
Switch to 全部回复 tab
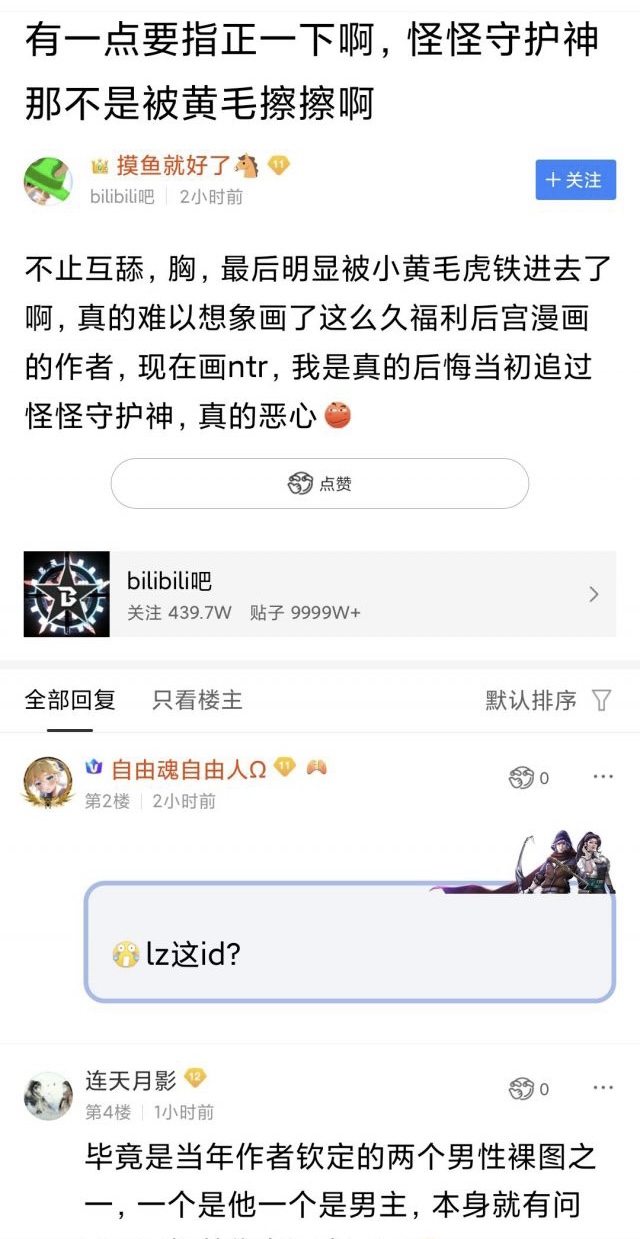coord(70,700)
